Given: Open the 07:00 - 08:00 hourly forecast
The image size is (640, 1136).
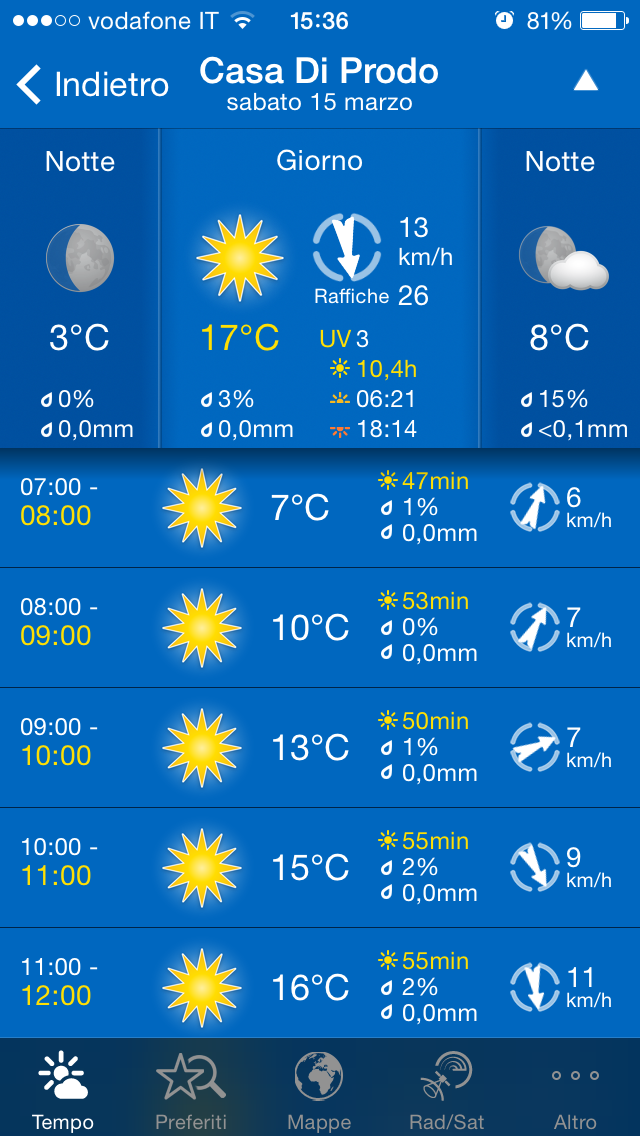Looking at the screenshot, I should (x=320, y=508).
